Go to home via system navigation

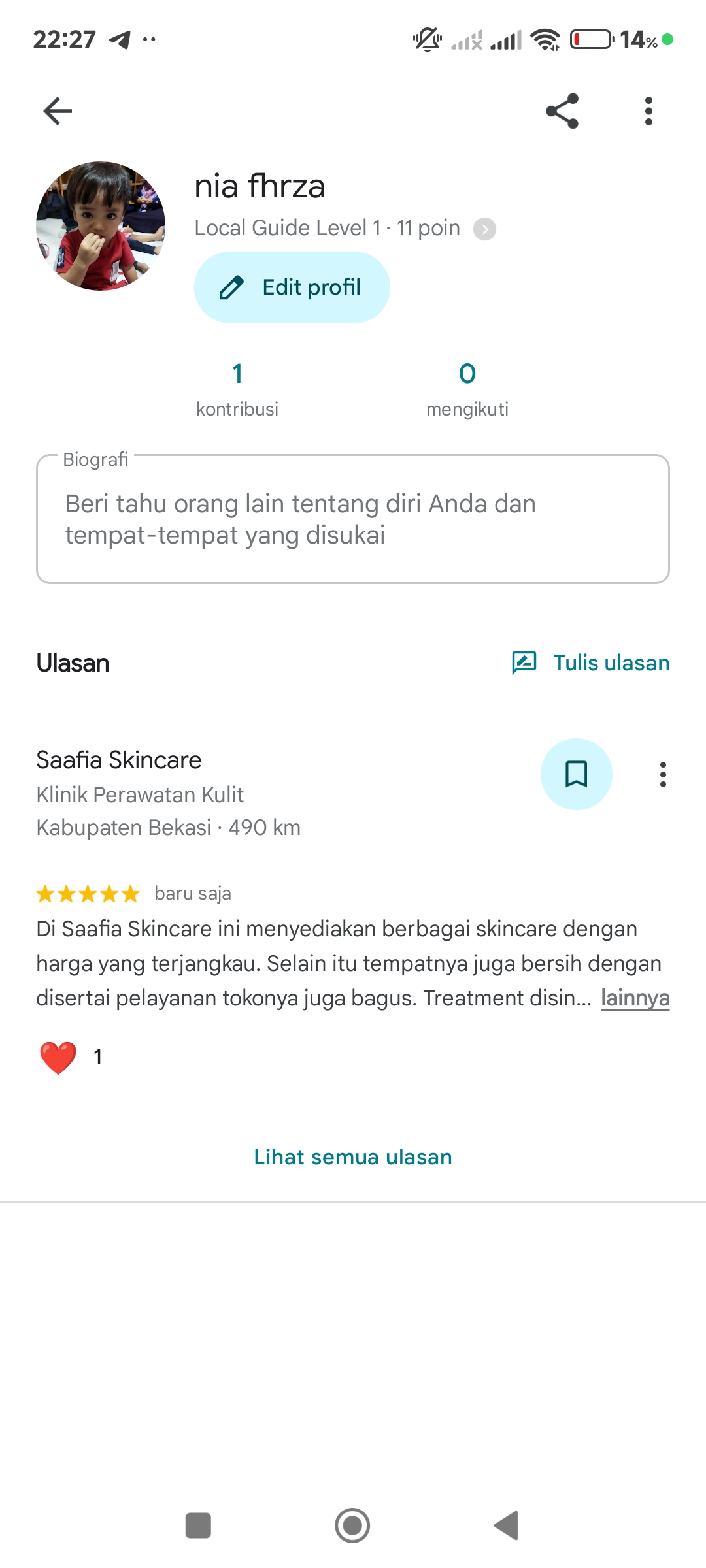click(352, 1526)
